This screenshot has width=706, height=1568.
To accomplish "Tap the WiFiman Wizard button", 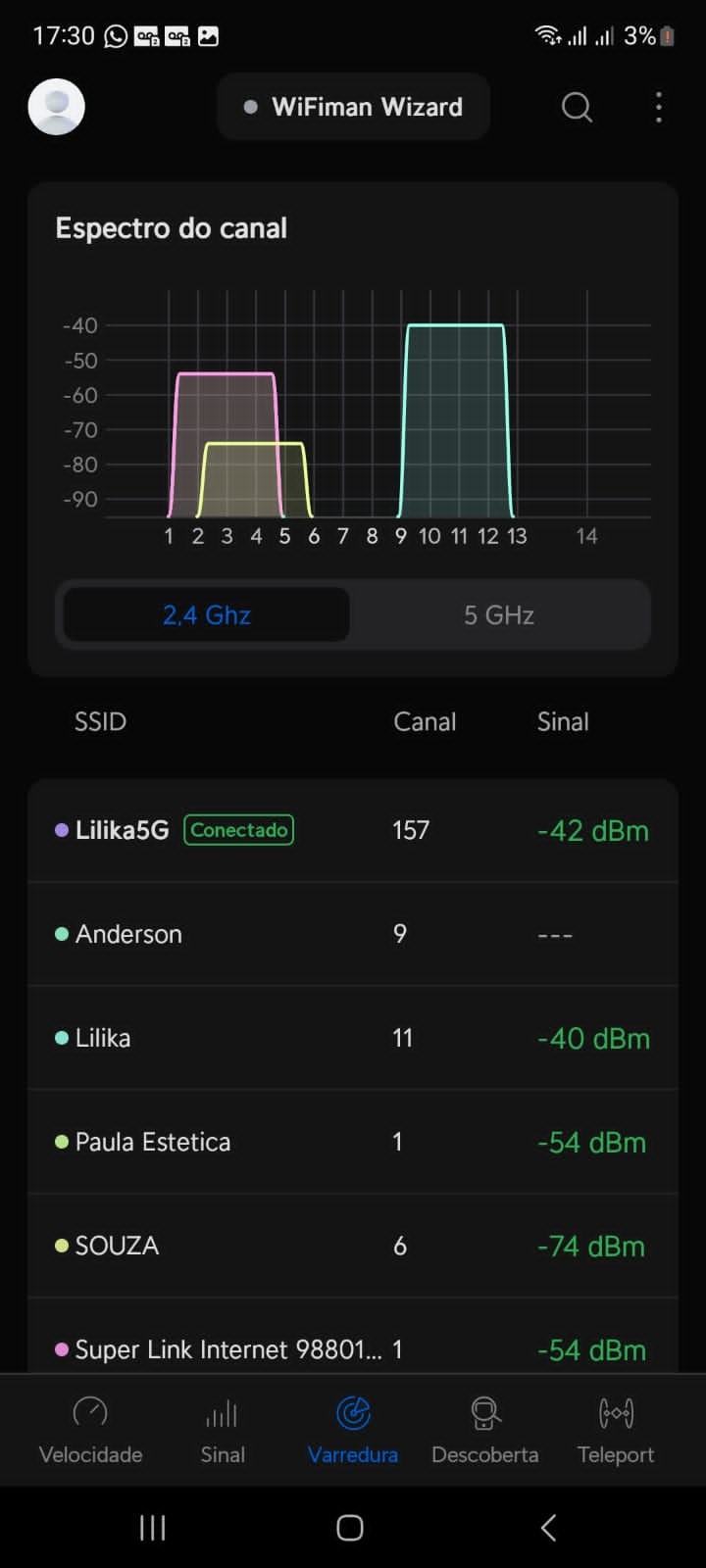I will point(353,107).
